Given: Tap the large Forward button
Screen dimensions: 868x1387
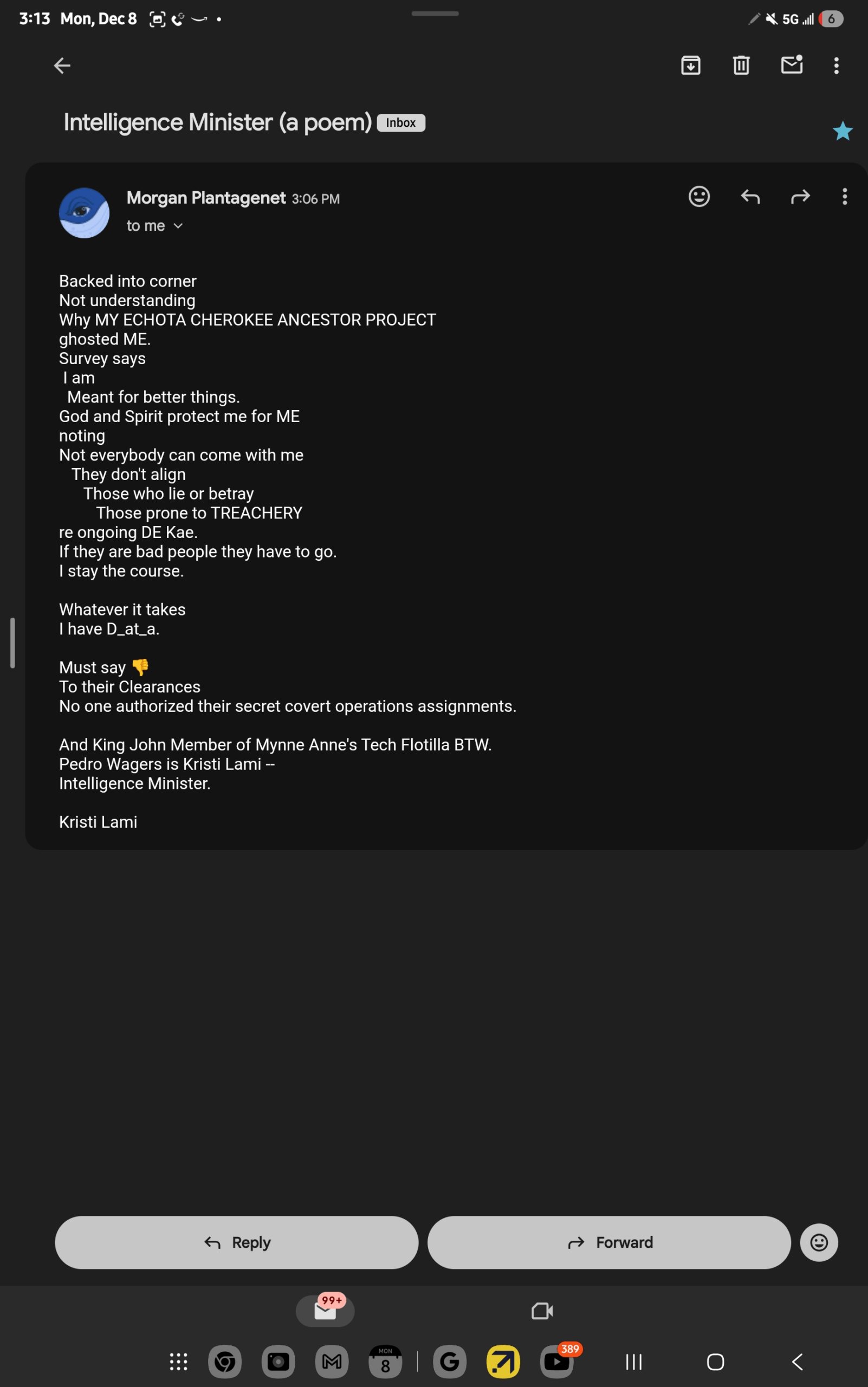Looking at the screenshot, I should tap(608, 1242).
